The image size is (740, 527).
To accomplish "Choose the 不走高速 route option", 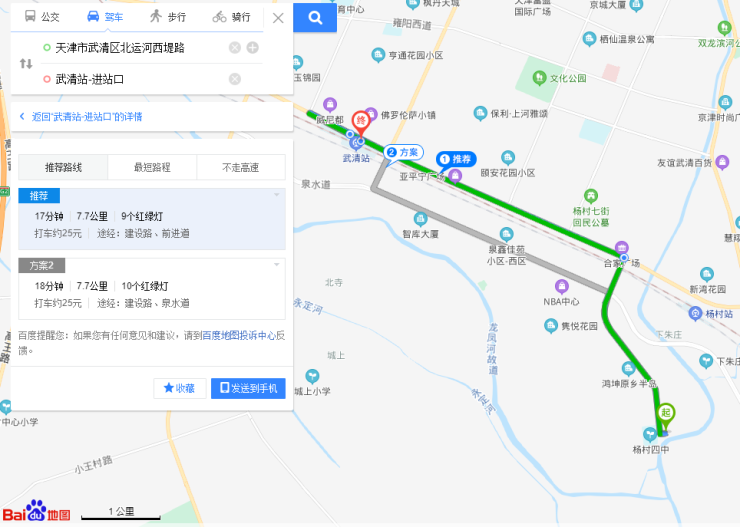I will tap(240, 167).
